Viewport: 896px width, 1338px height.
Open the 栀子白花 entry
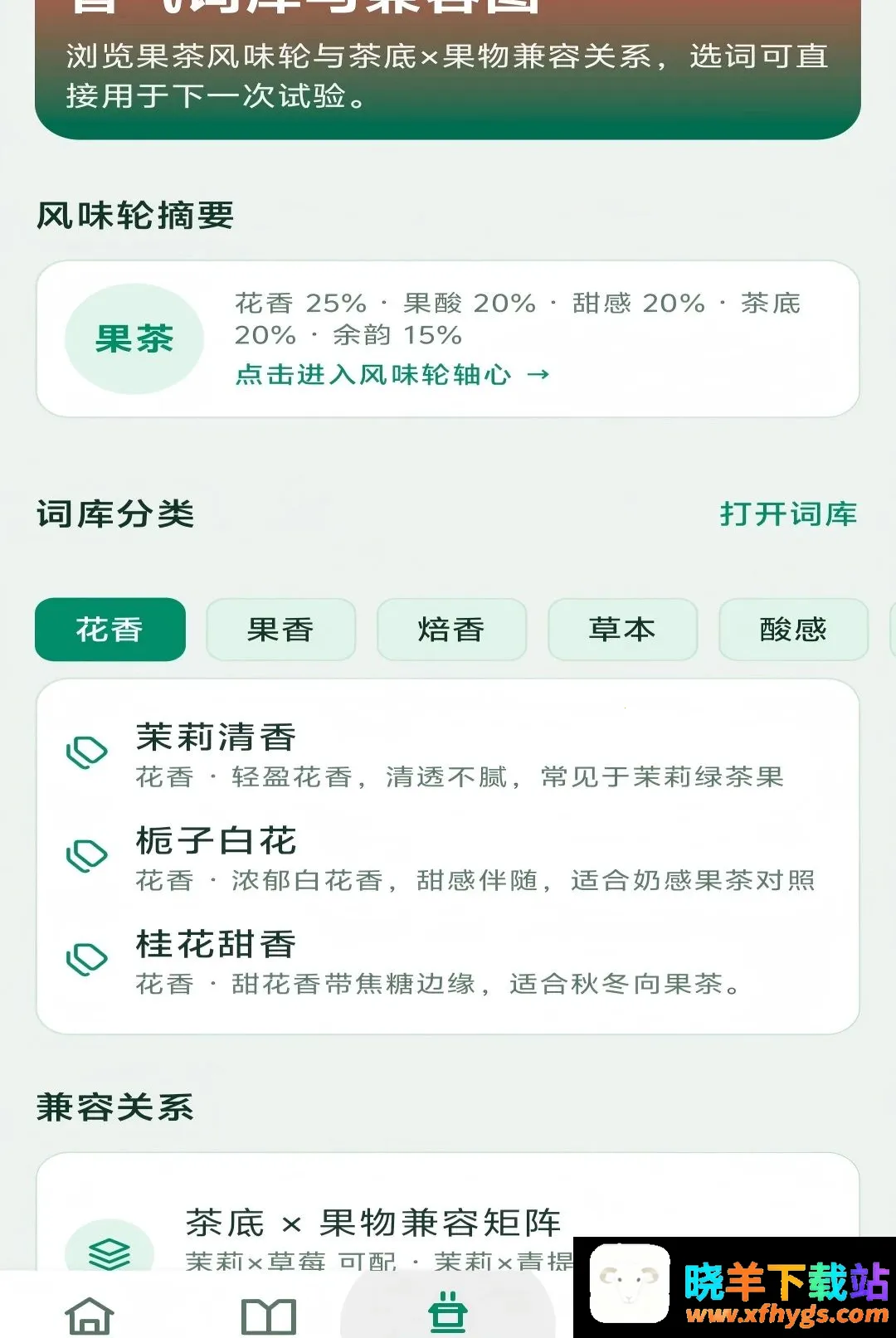pos(448,858)
